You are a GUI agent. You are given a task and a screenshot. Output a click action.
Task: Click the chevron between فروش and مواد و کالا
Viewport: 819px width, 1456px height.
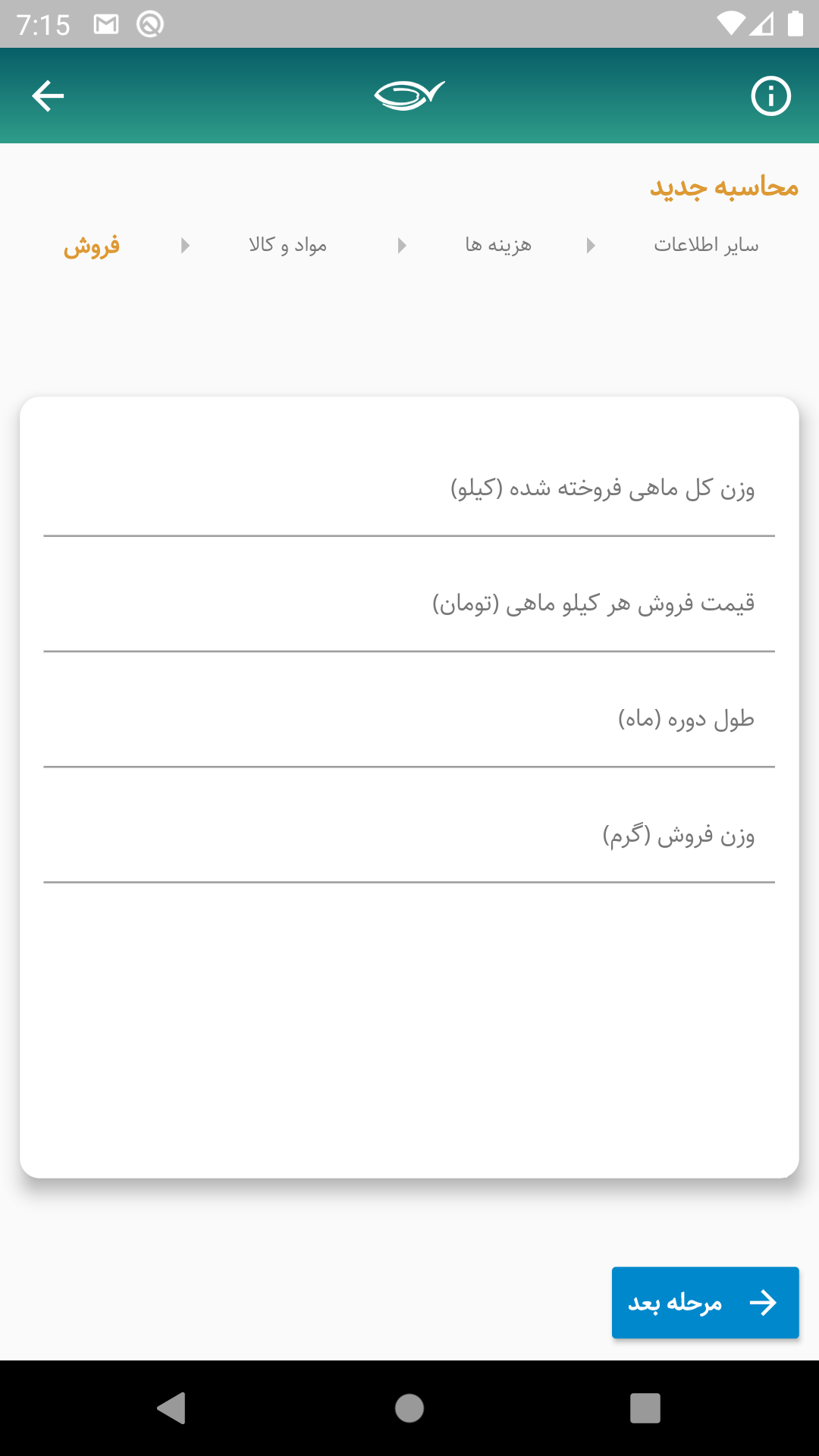(184, 245)
